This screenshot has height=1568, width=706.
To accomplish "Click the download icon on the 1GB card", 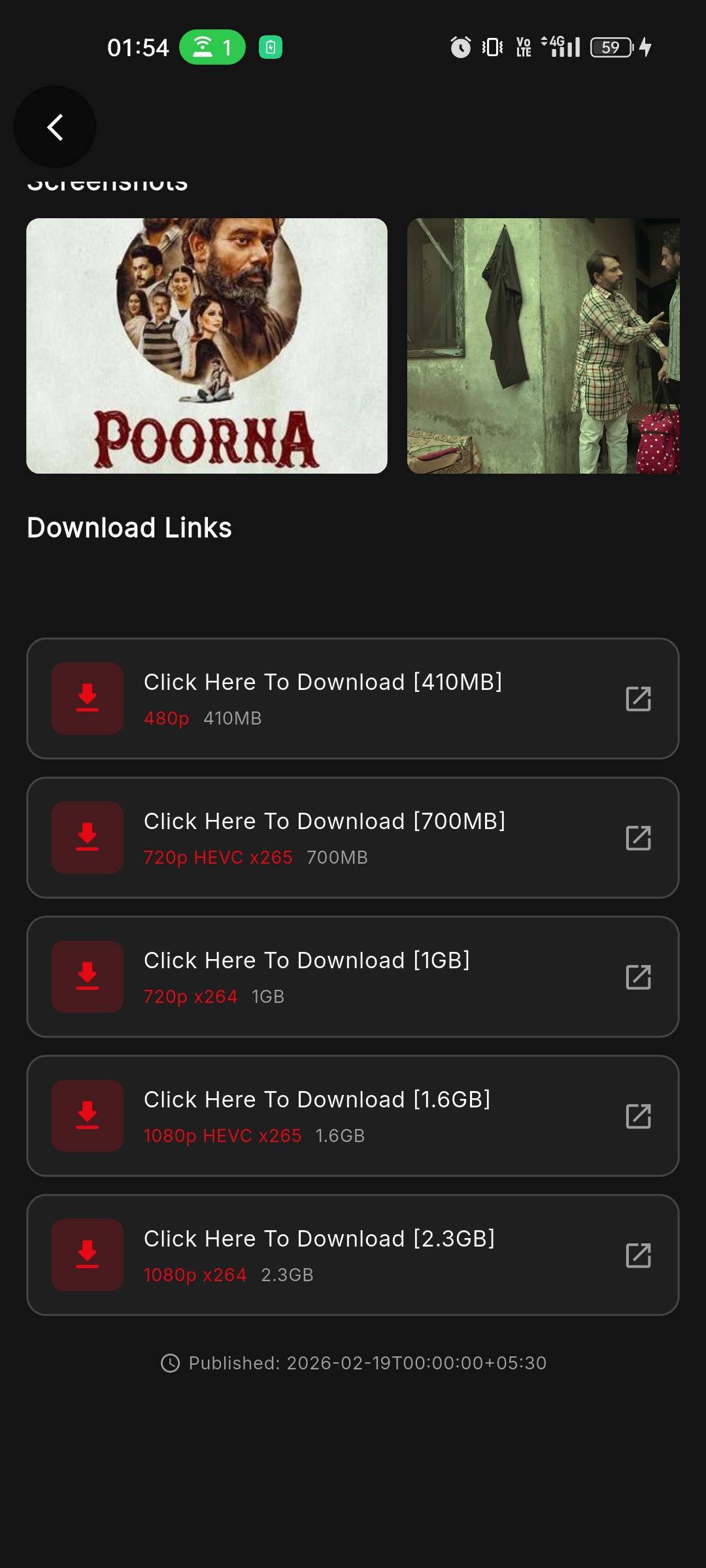I will [x=87, y=977].
